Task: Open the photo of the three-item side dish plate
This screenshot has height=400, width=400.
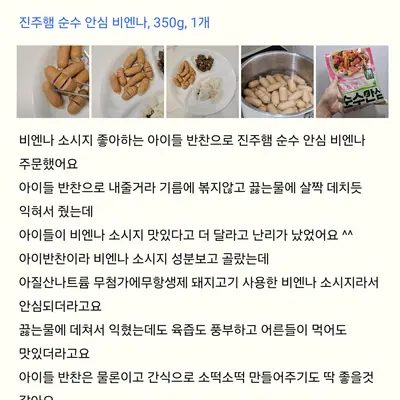Action: [x=203, y=82]
